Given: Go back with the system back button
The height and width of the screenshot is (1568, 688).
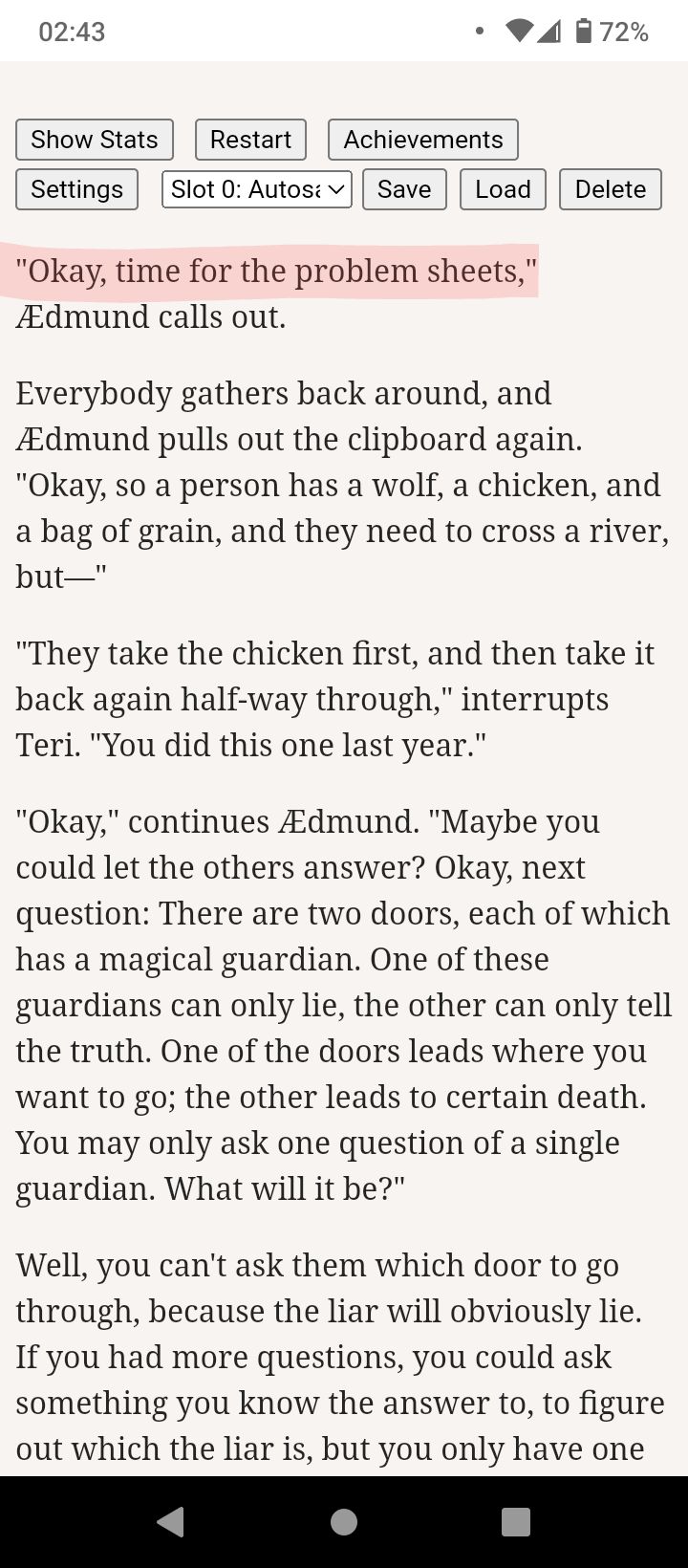Looking at the screenshot, I should coord(171,1521).
